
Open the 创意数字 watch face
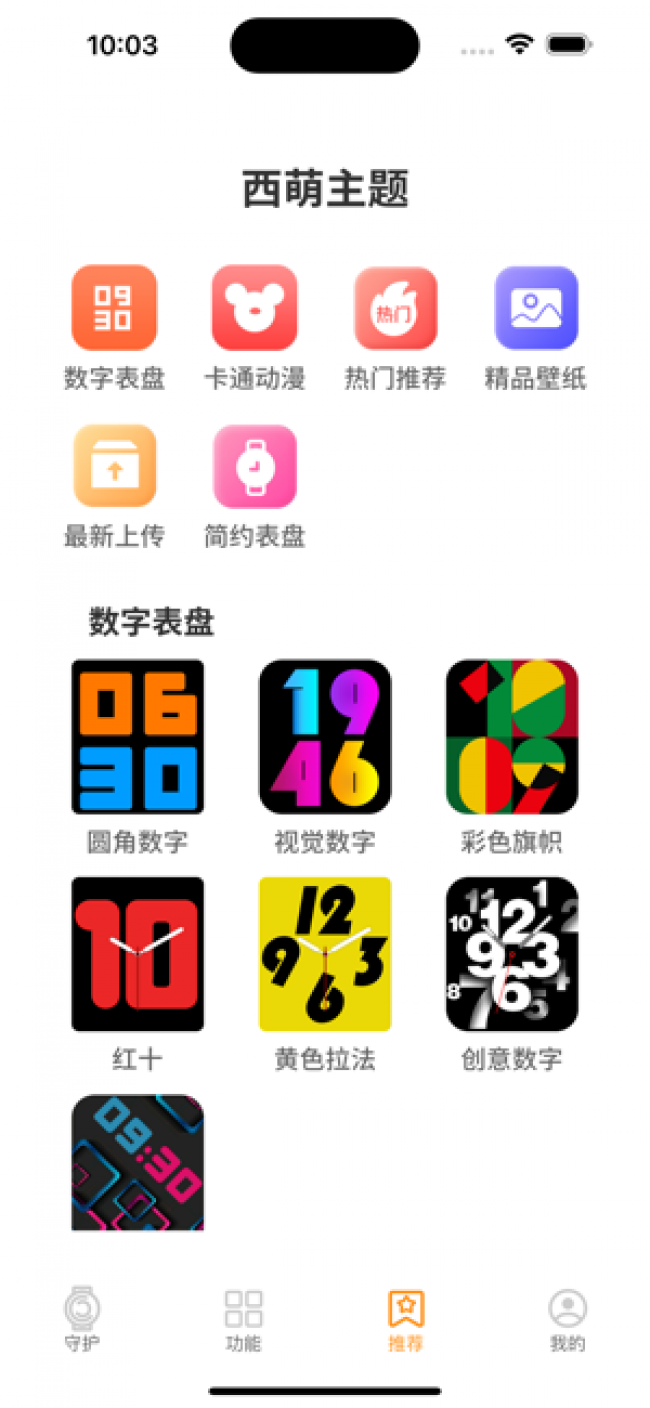[x=511, y=954]
